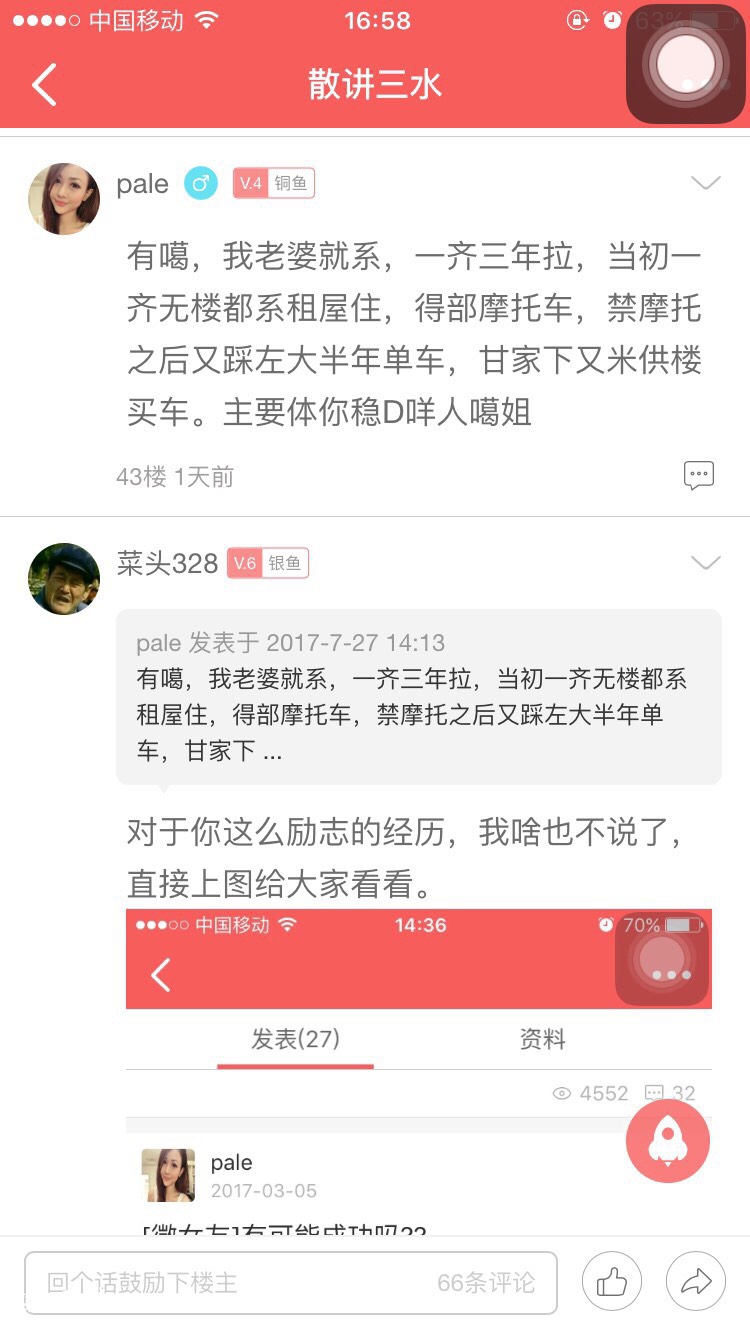The image size is (750, 1334).
Task: Tap the back arrow to leave 散讲三水
Action: [x=42, y=85]
